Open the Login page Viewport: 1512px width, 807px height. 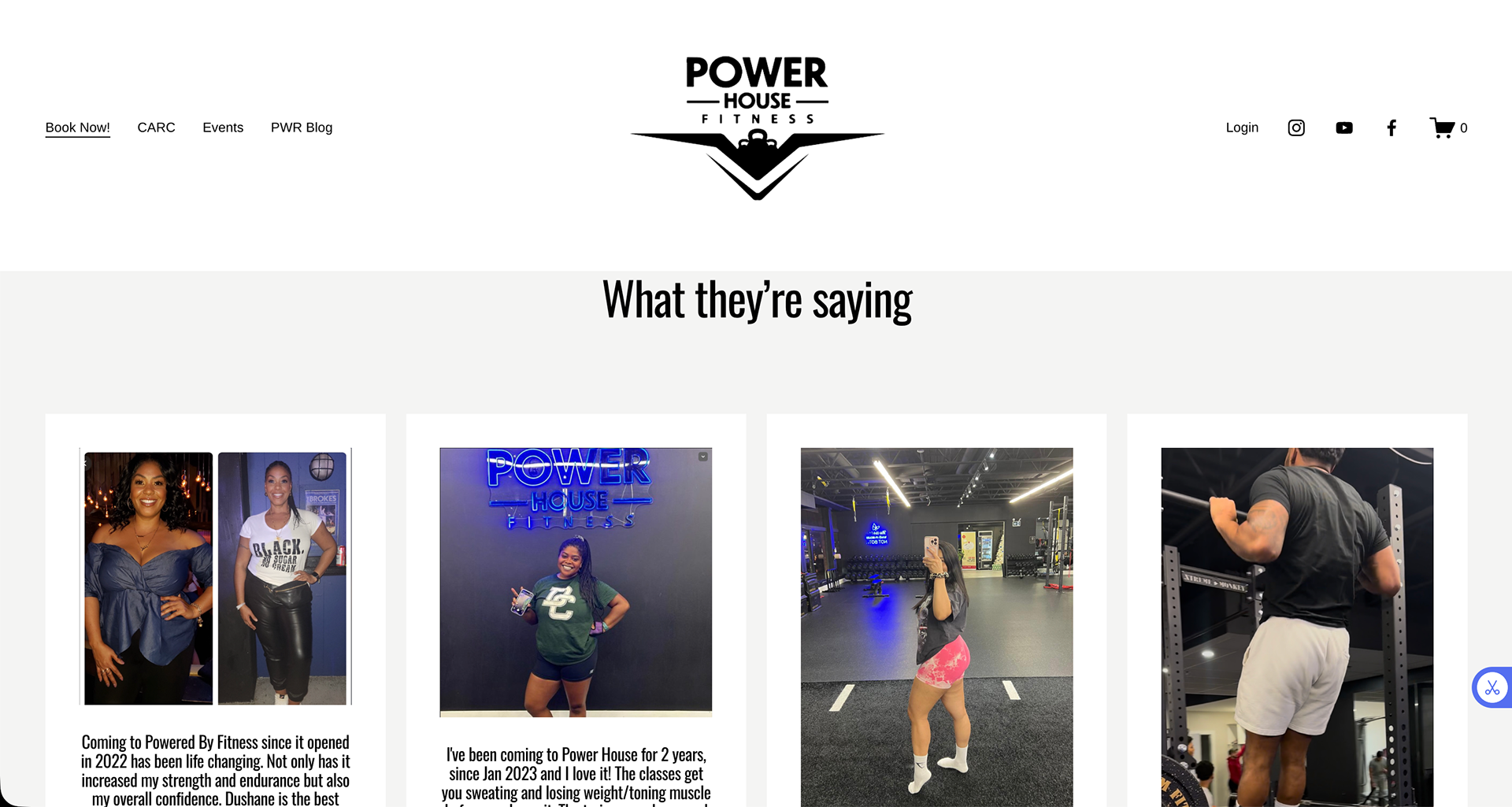(1242, 128)
